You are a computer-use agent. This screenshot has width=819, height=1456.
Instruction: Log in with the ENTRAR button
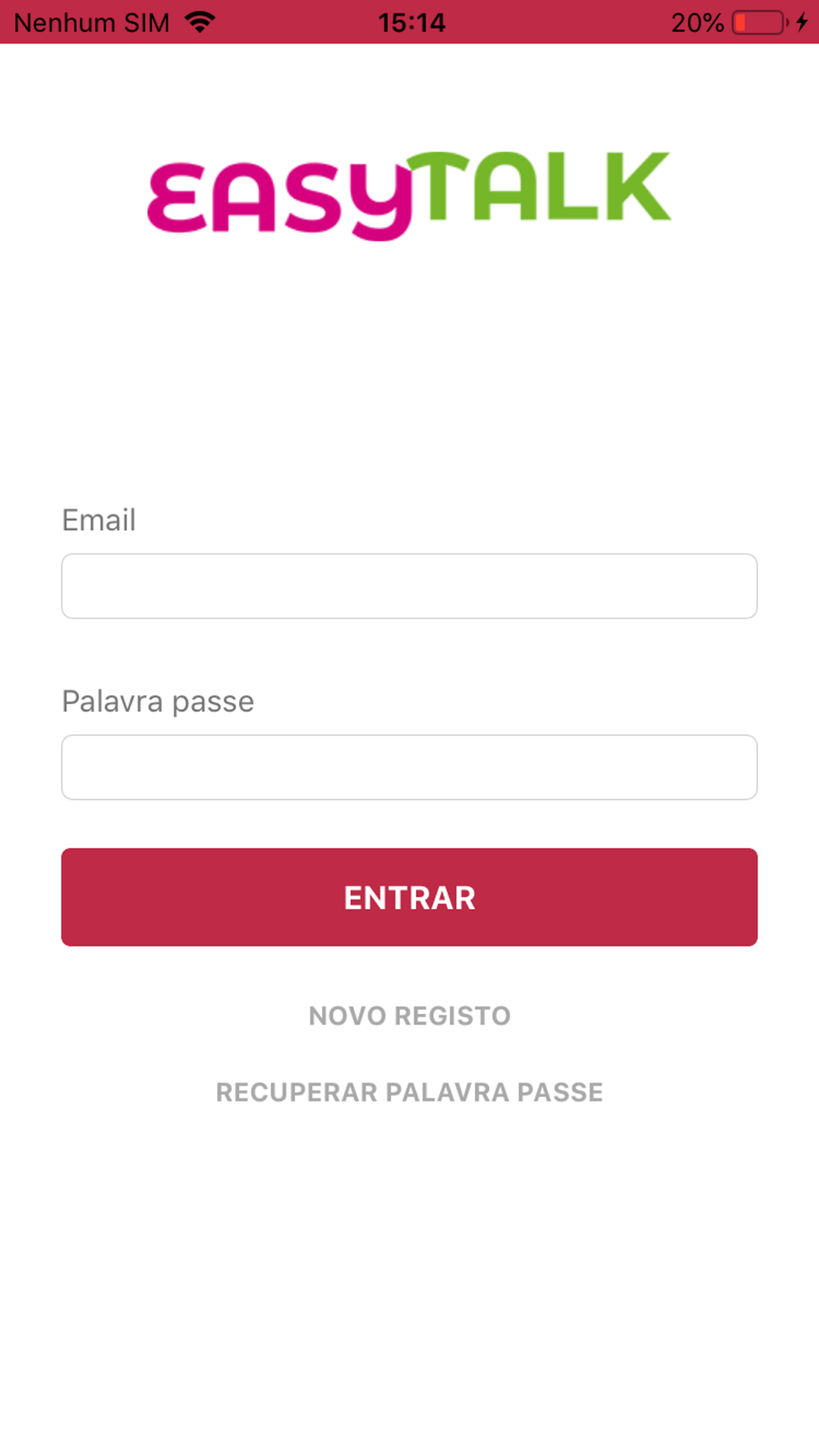[409, 898]
